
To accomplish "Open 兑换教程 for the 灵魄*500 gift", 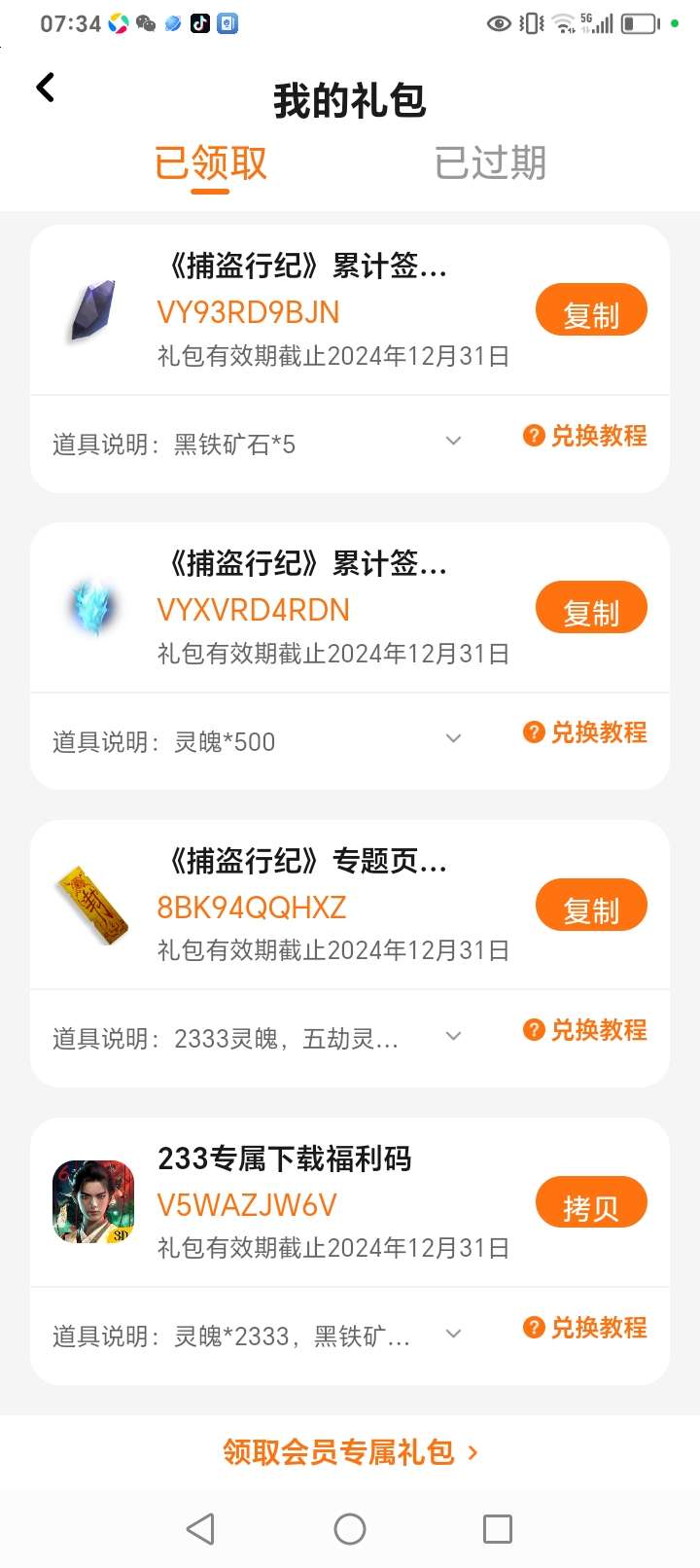I will pyautogui.click(x=585, y=733).
